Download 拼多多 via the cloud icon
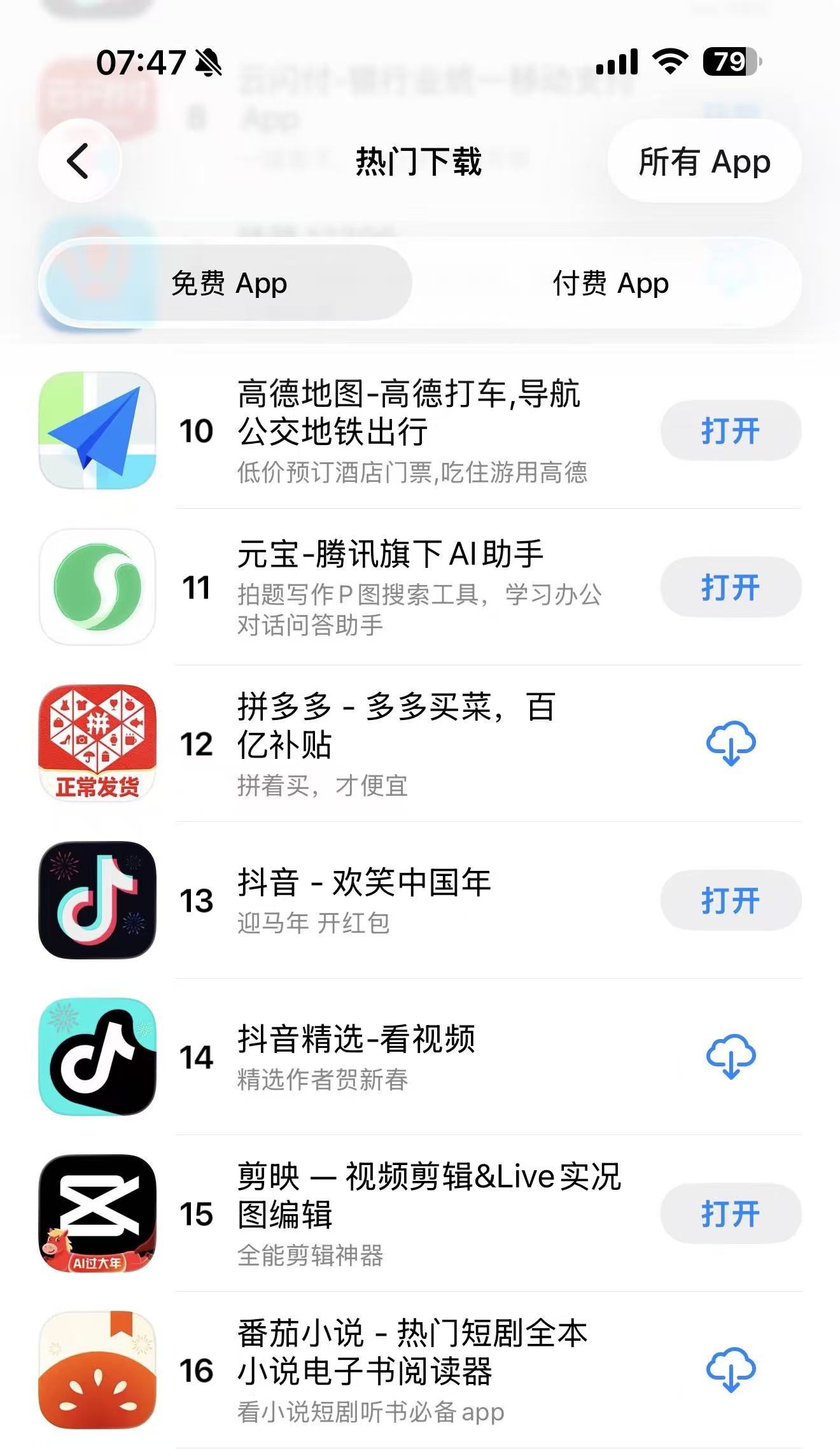Screen dimensions: 840x1449 point(731,744)
